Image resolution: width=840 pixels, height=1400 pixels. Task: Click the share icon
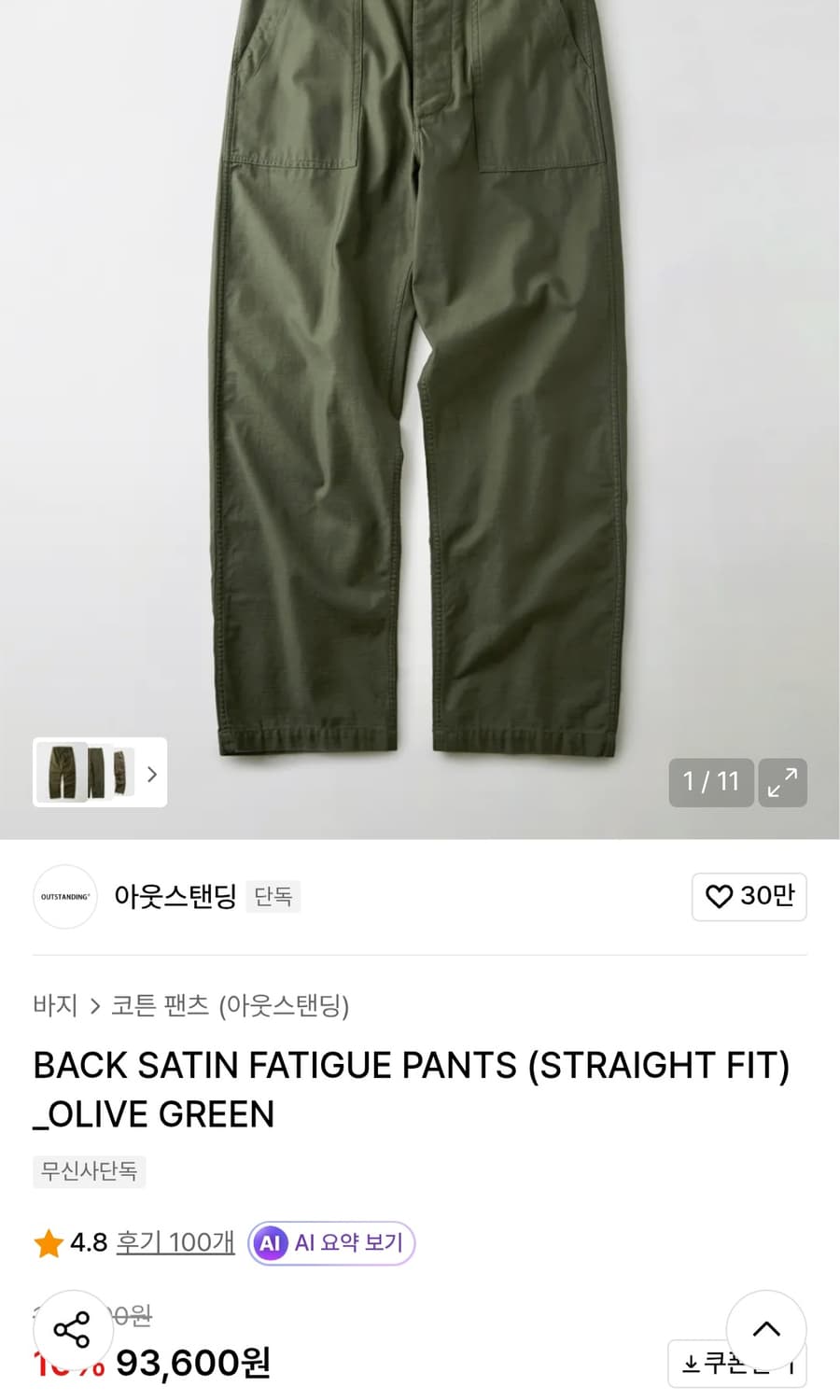73,1329
